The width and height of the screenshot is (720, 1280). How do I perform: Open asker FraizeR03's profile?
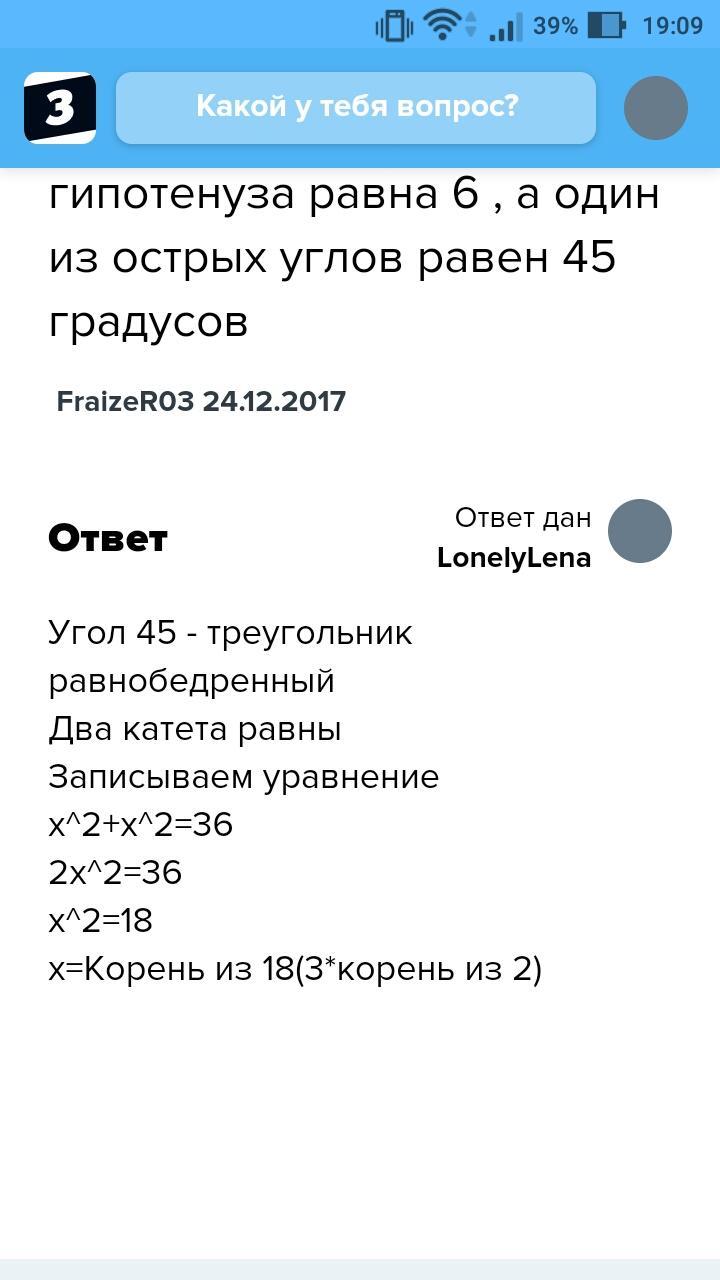click(125, 402)
